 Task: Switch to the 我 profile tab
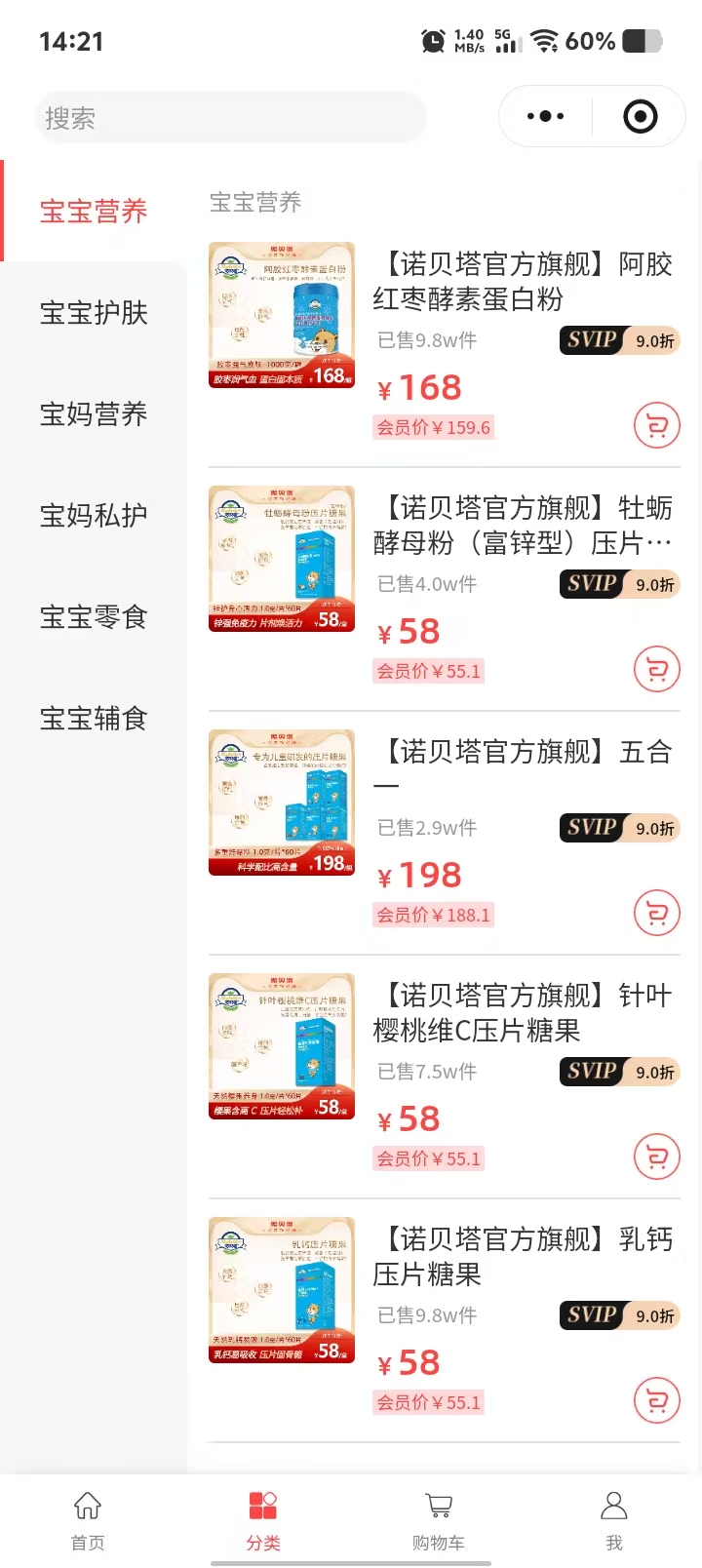(614, 1519)
